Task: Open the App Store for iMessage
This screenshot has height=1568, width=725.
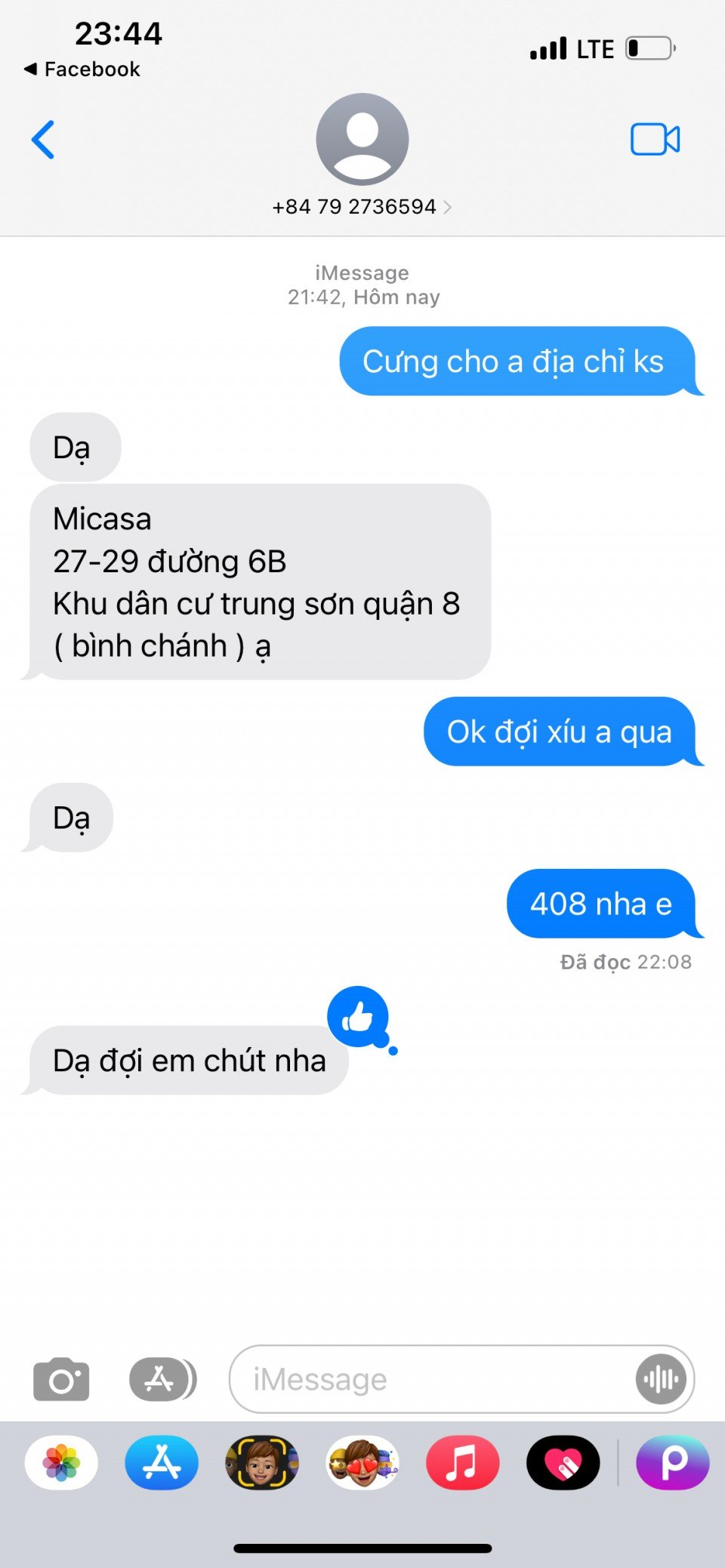Action: pyautogui.click(x=162, y=1462)
